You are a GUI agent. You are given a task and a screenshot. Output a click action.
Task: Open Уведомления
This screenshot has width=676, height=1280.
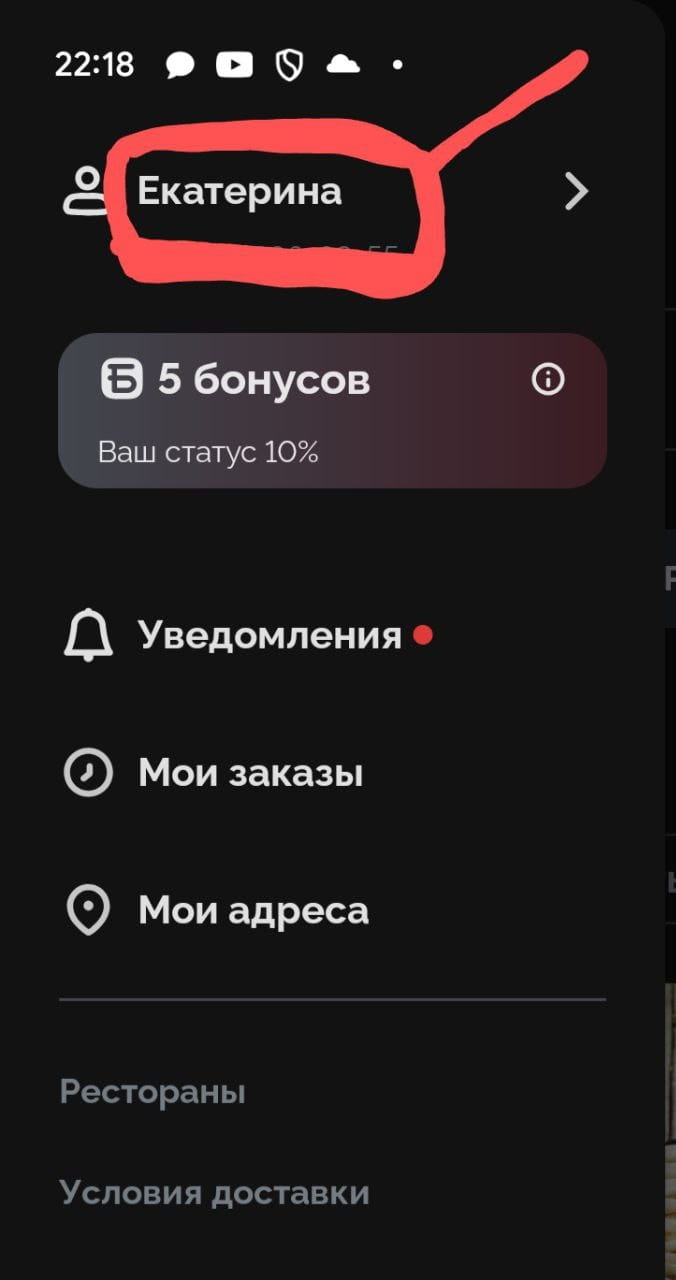268,635
